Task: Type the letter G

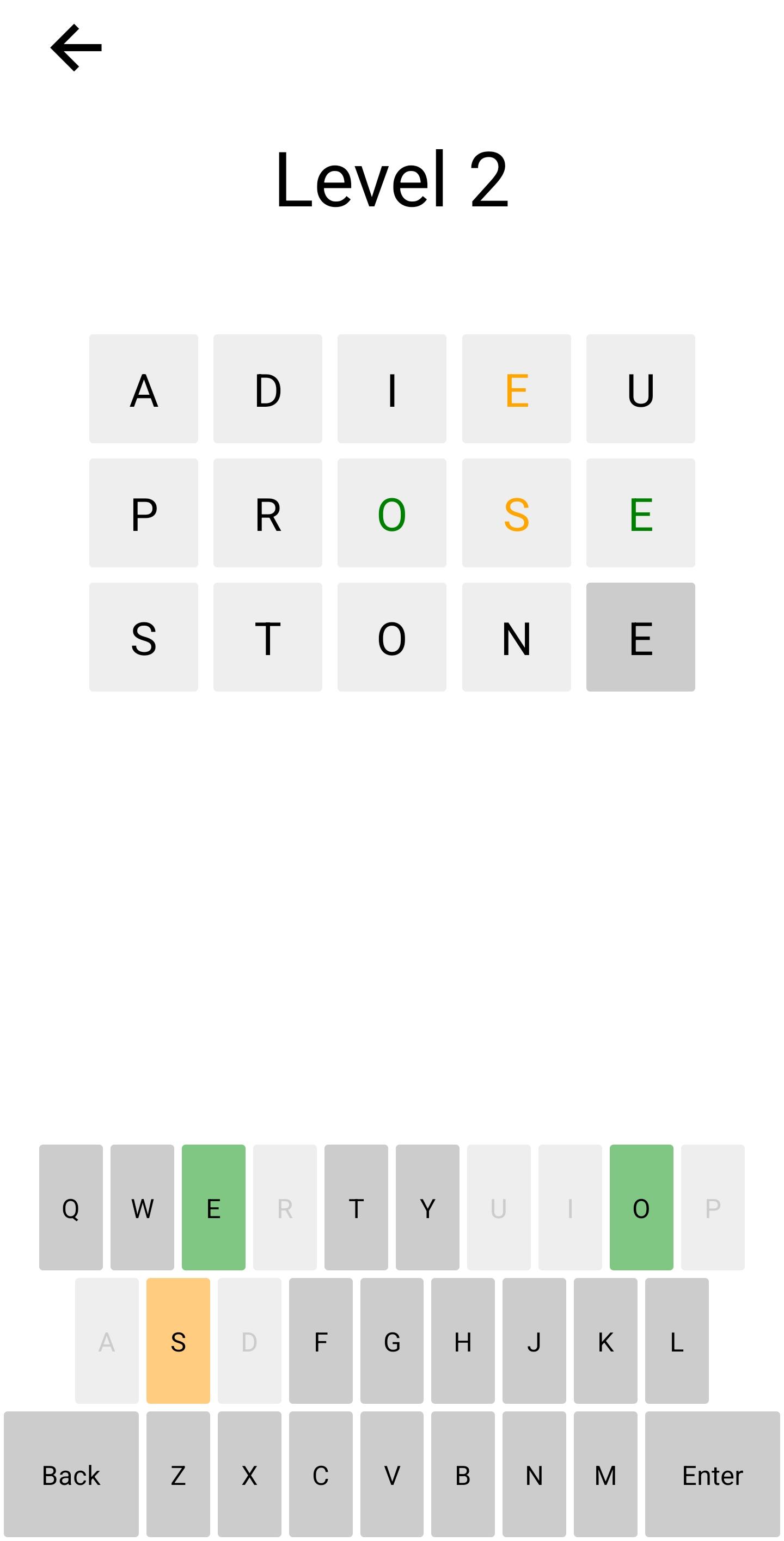Action: tap(391, 1342)
